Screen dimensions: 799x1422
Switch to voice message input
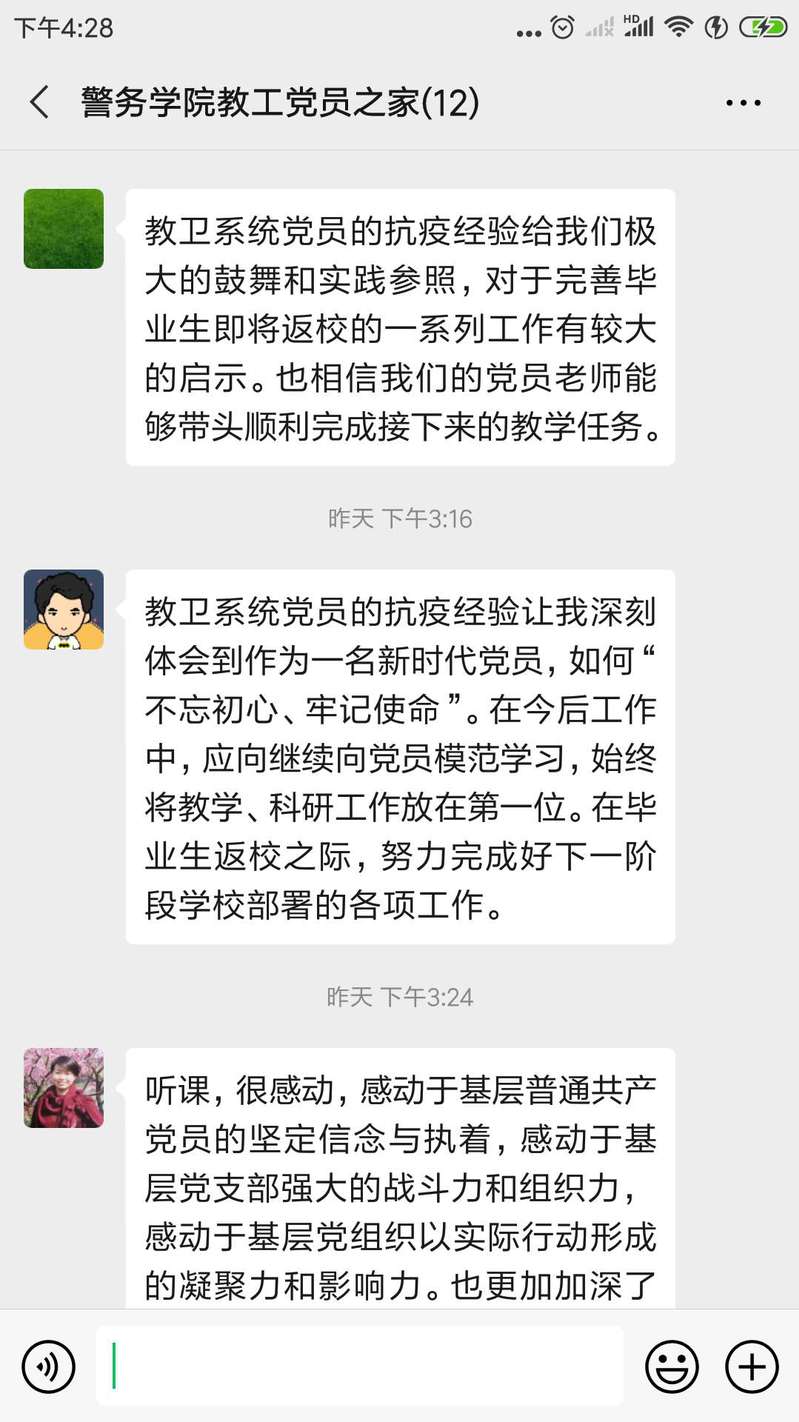pos(48,1366)
